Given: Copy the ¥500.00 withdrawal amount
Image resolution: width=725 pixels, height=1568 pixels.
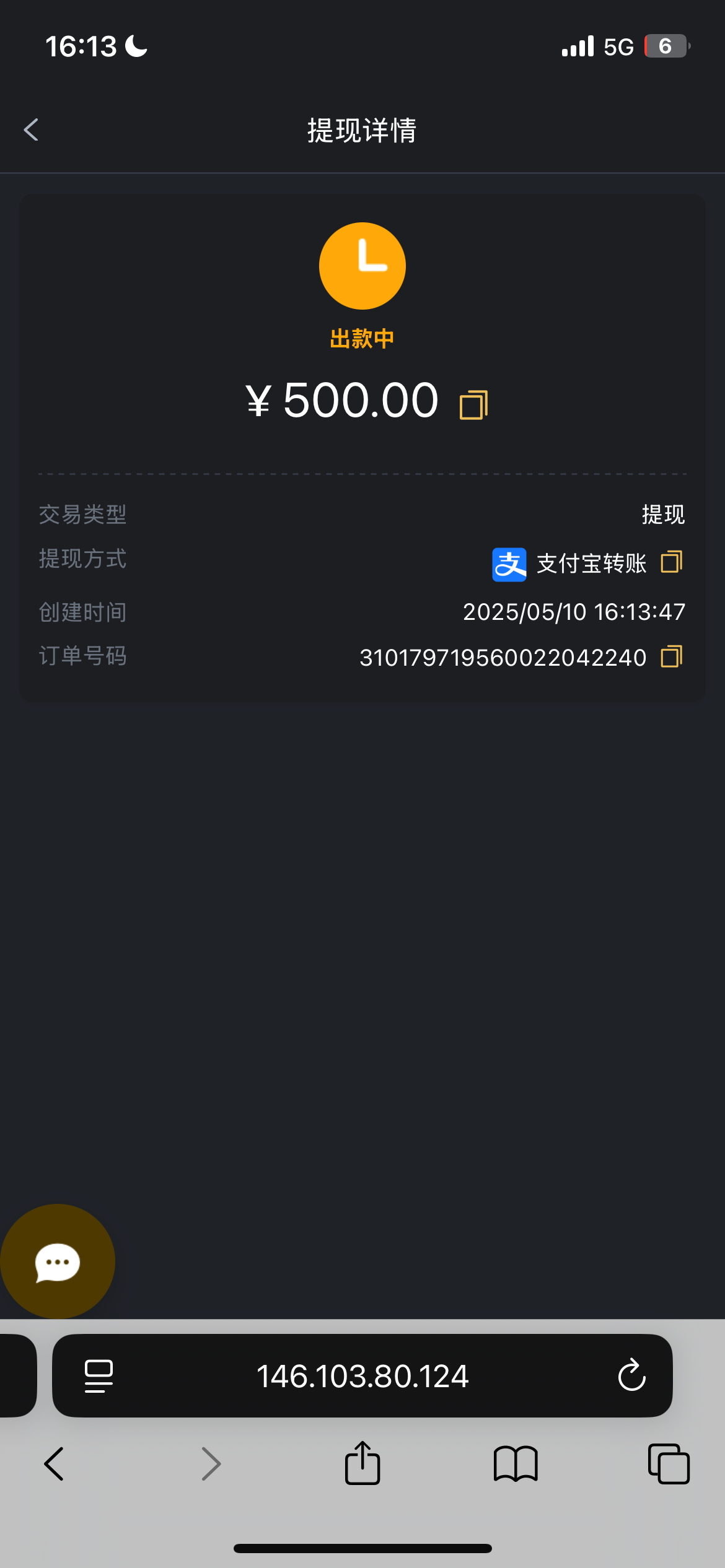Looking at the screenshot, I should click(473, 405).
